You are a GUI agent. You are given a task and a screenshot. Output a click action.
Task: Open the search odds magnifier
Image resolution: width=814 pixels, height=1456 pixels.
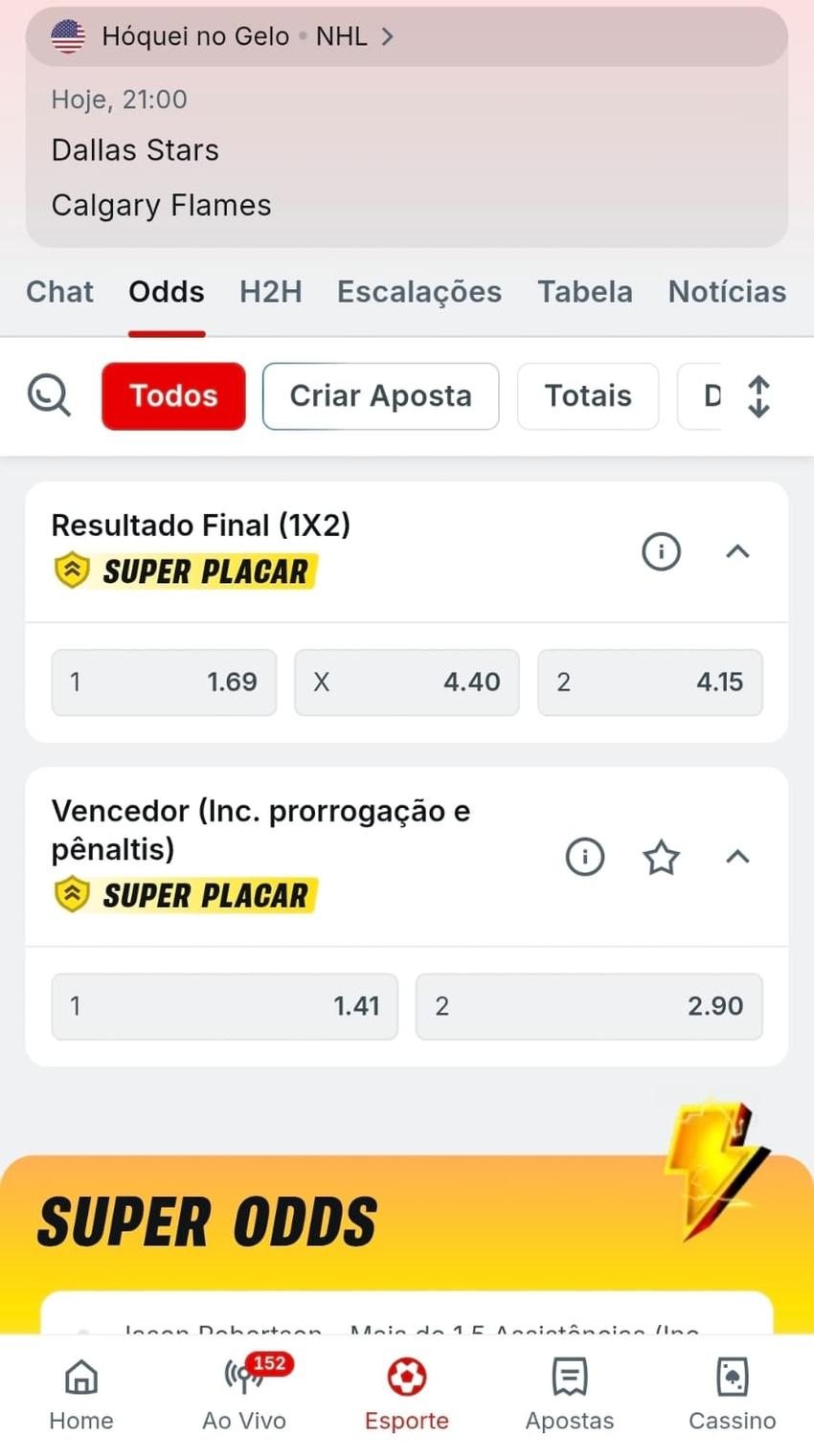48,395
